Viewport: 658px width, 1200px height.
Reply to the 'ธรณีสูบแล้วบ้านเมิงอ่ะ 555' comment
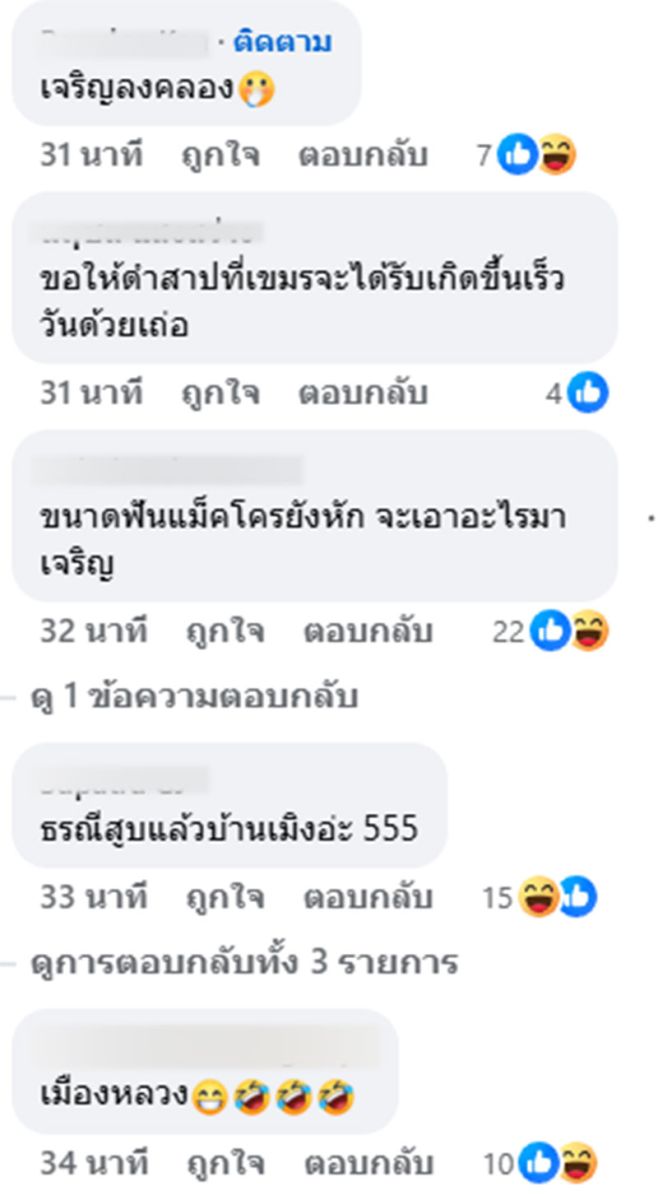tap(368, 898)
